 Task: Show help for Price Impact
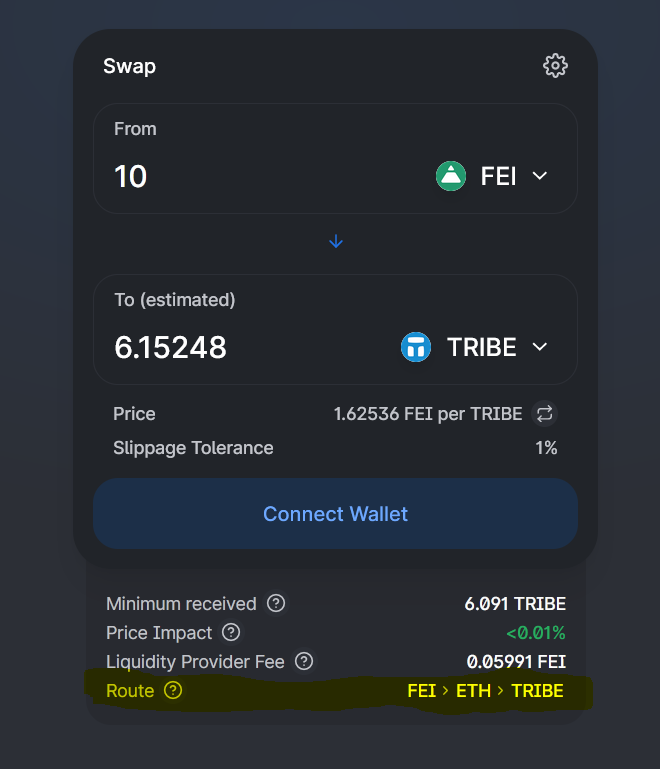click(x=231, y=632)
